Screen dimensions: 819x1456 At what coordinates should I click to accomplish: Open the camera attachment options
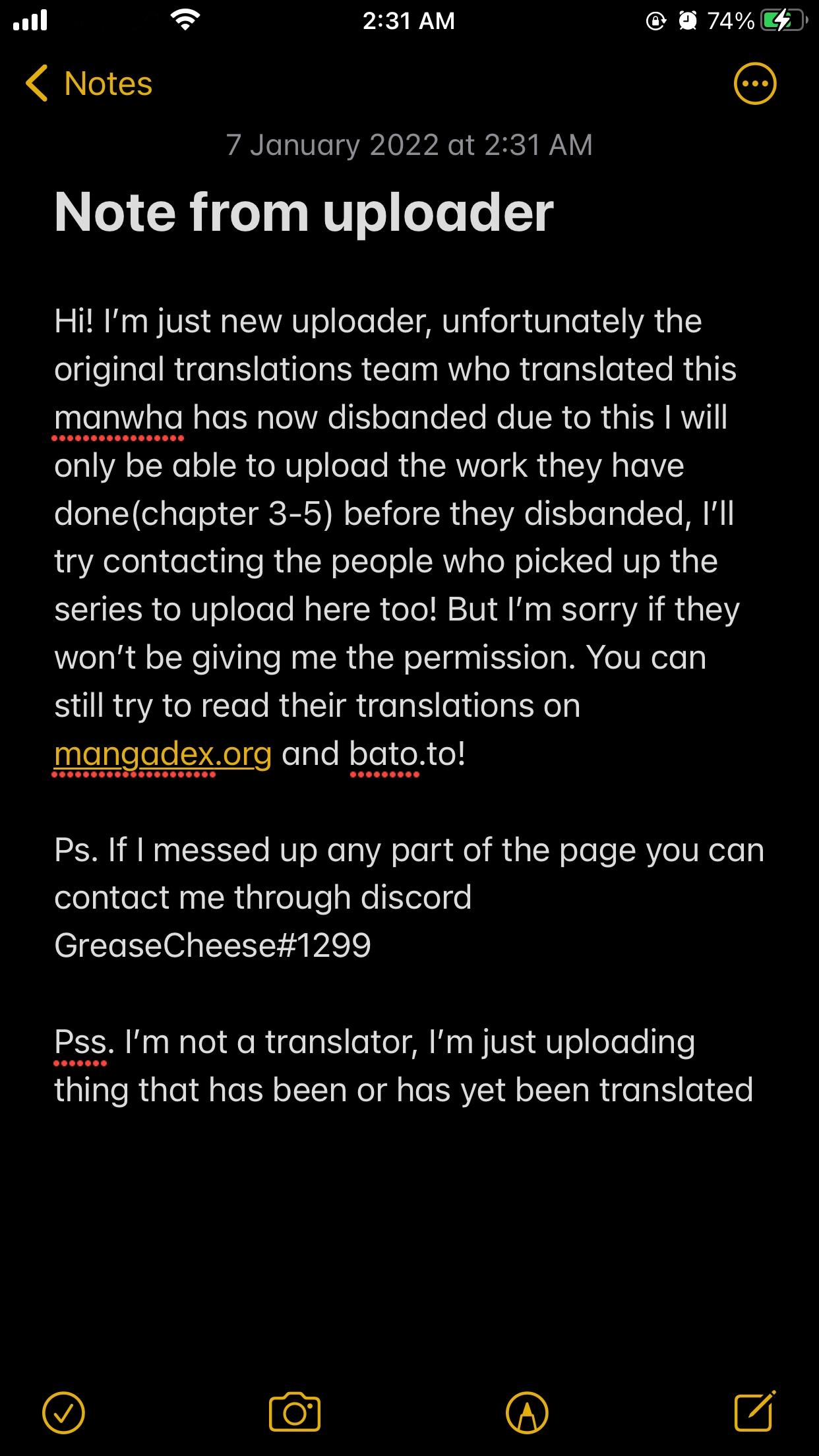point(295,1412)
